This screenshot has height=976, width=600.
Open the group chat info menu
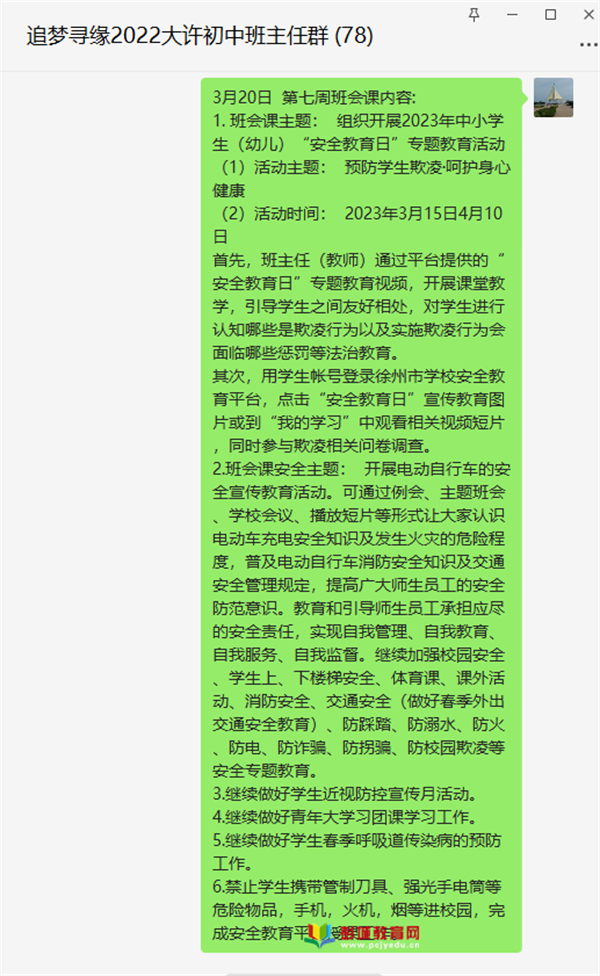click(x=588, y=45)
